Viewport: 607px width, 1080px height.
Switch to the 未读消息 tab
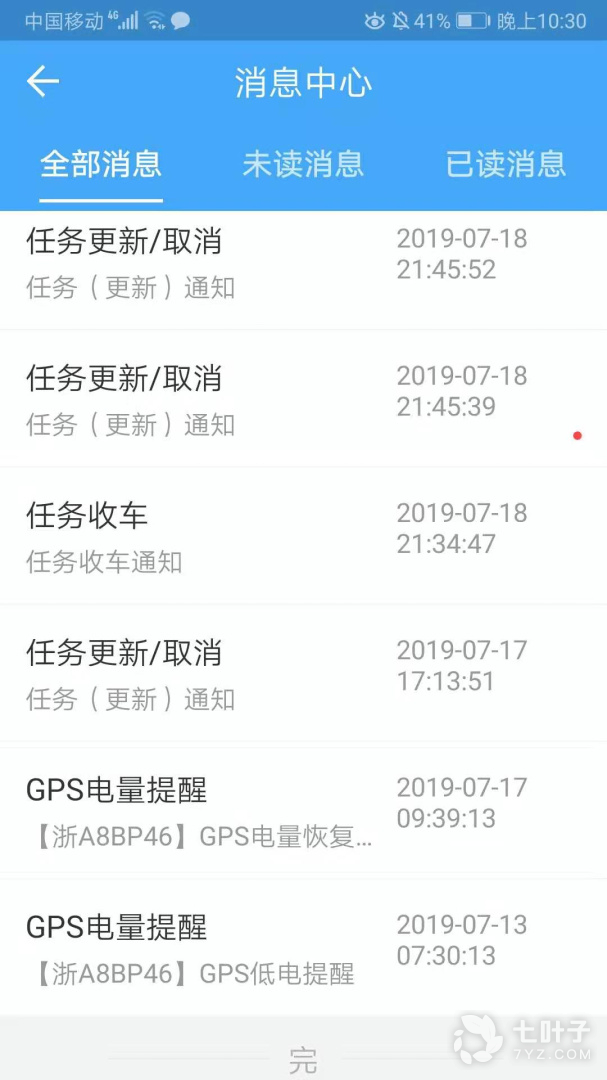(303, 164)
